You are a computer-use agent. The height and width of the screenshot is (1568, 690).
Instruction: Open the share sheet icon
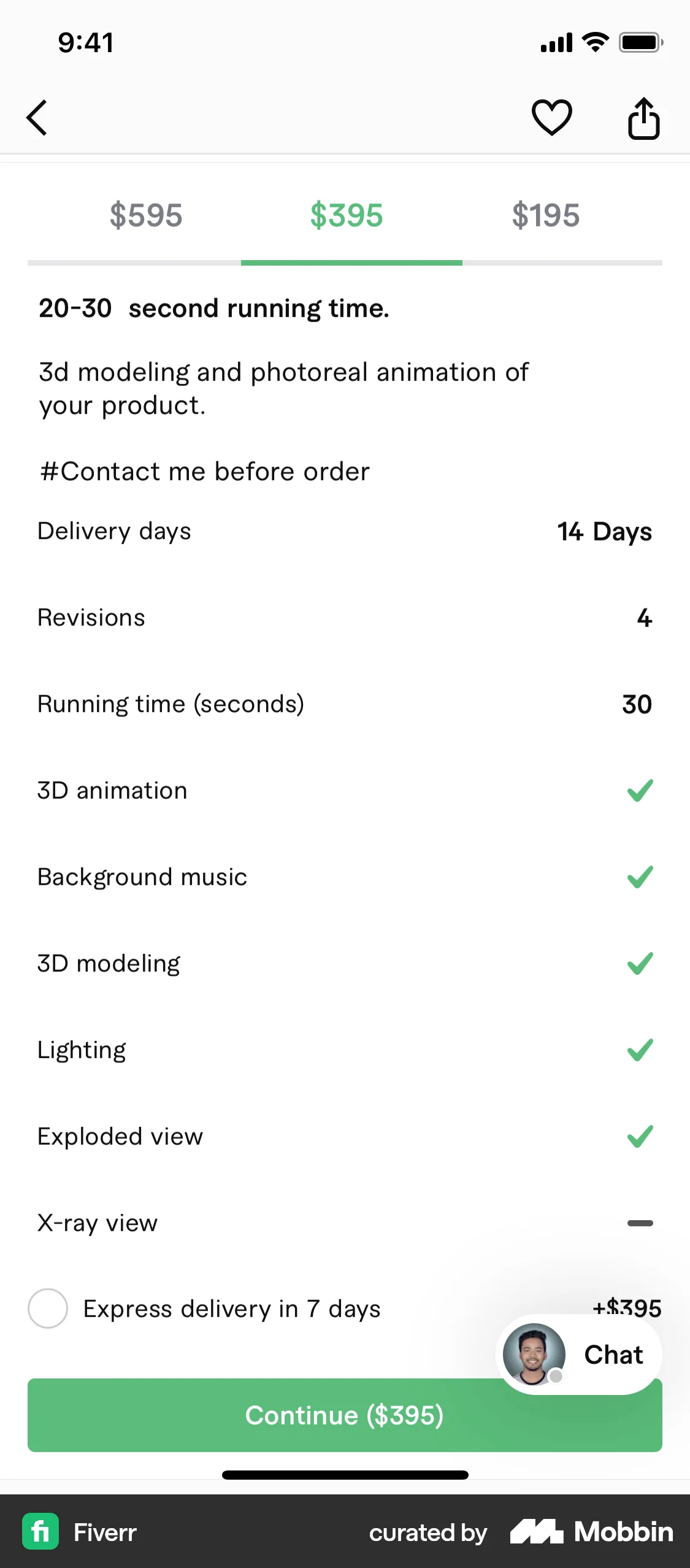pos(643,118)
